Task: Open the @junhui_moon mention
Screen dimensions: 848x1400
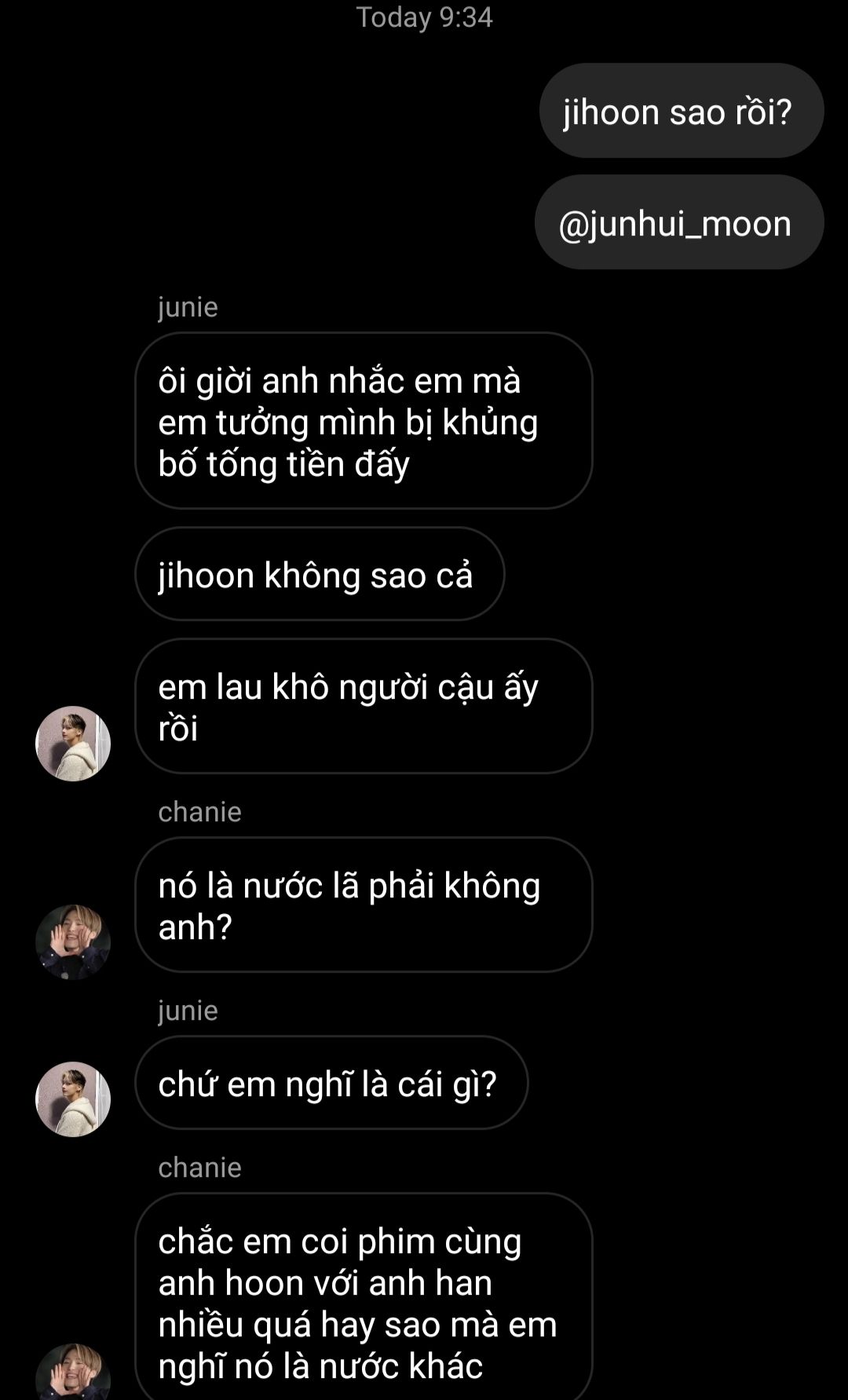Action: (675, 224)
